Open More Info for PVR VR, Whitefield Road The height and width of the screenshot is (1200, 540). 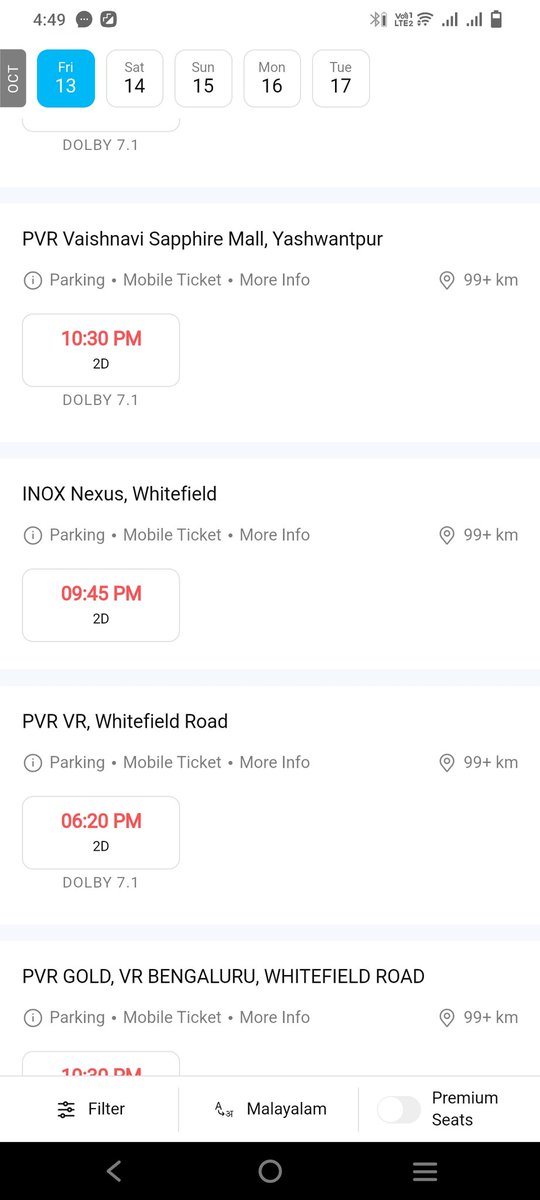click(275, 762)
